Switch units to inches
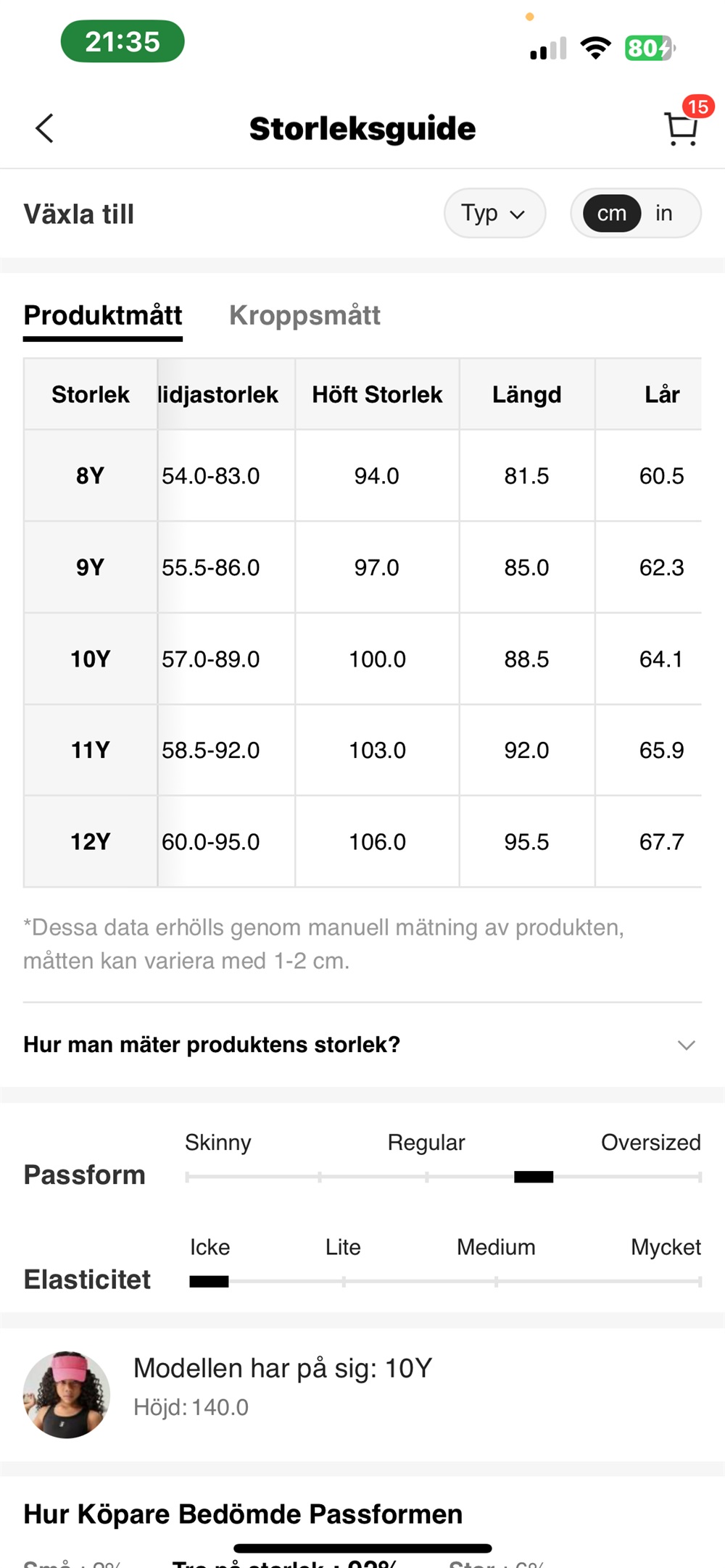This screenshot has width=725, height=1568. [663, 213]
